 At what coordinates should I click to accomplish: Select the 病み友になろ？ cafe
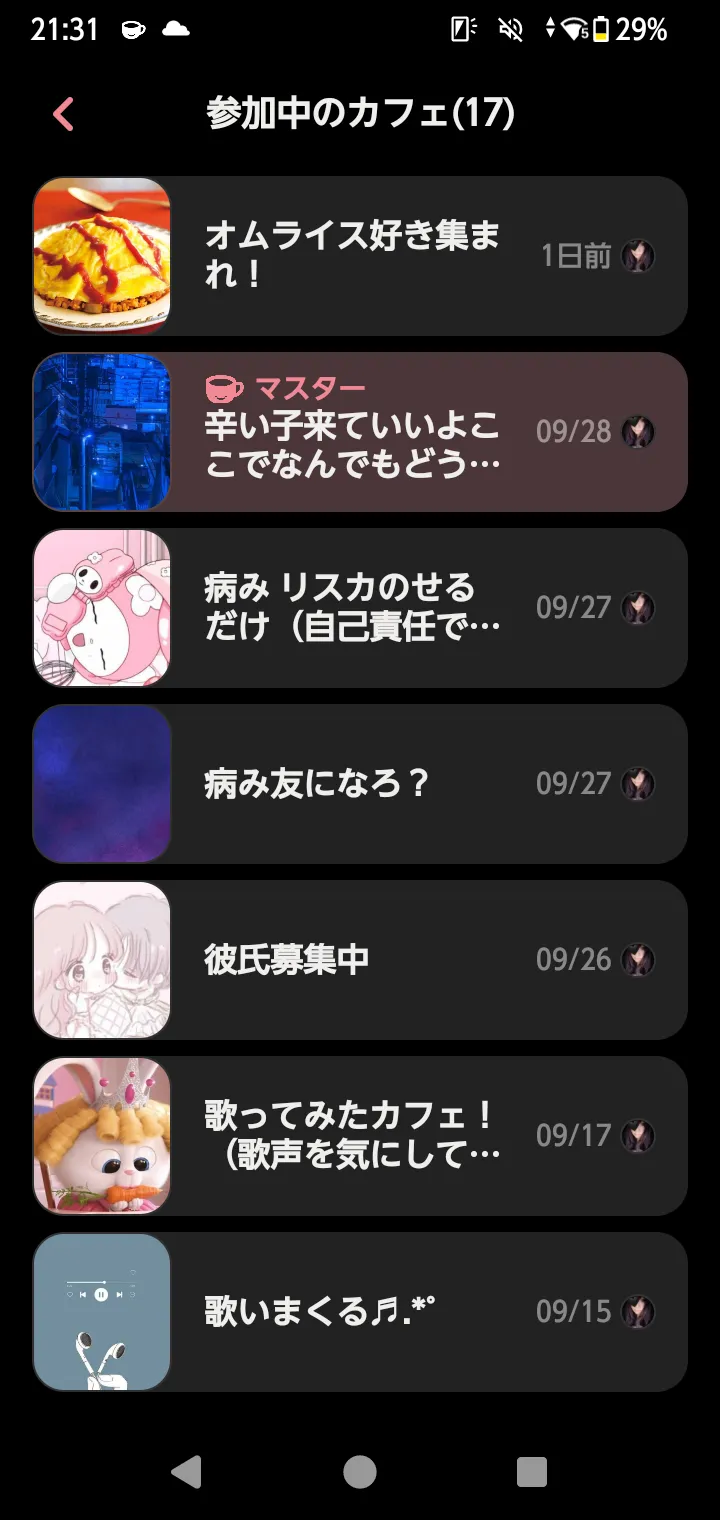(360, 784)
